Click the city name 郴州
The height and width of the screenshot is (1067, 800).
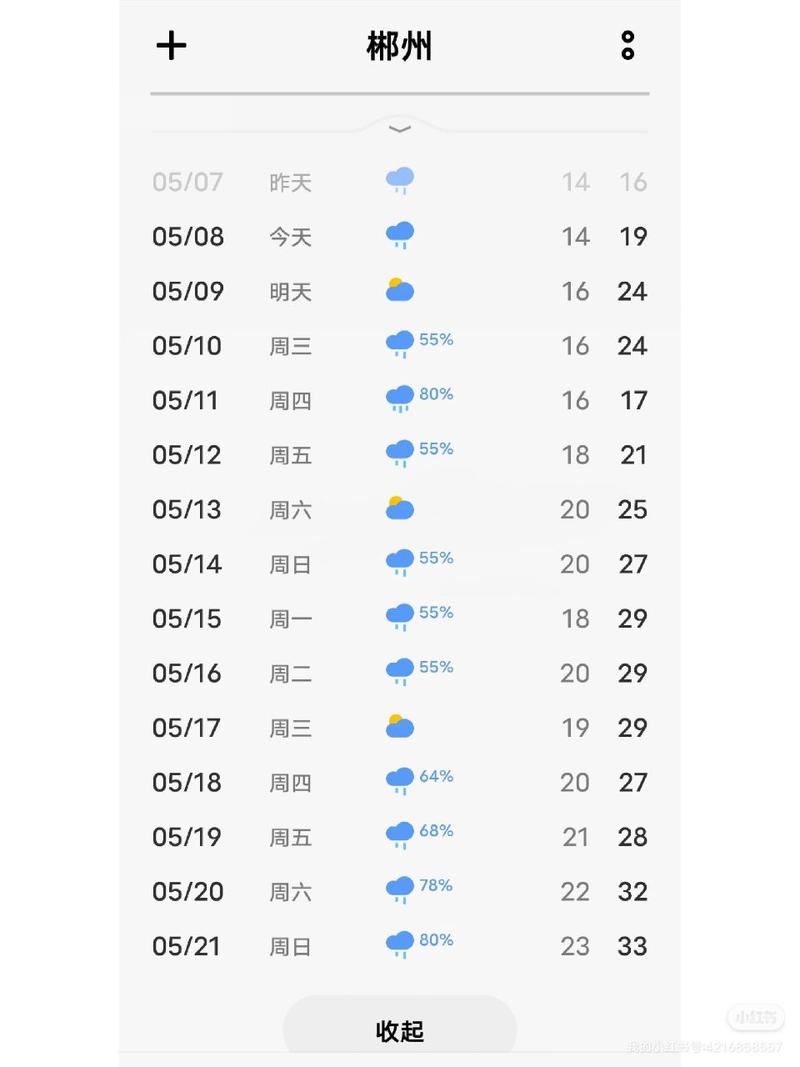coord(399,45)
